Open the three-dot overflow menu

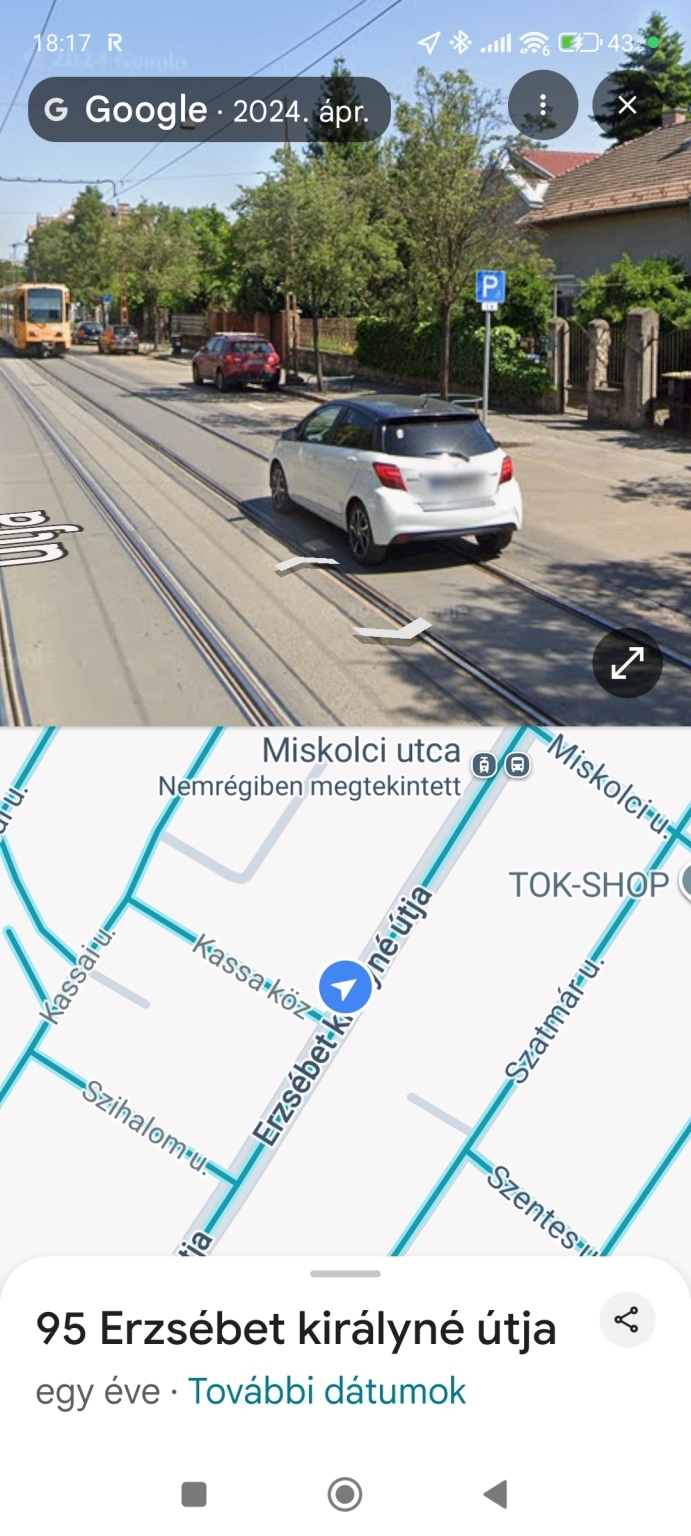pos(542,105)
